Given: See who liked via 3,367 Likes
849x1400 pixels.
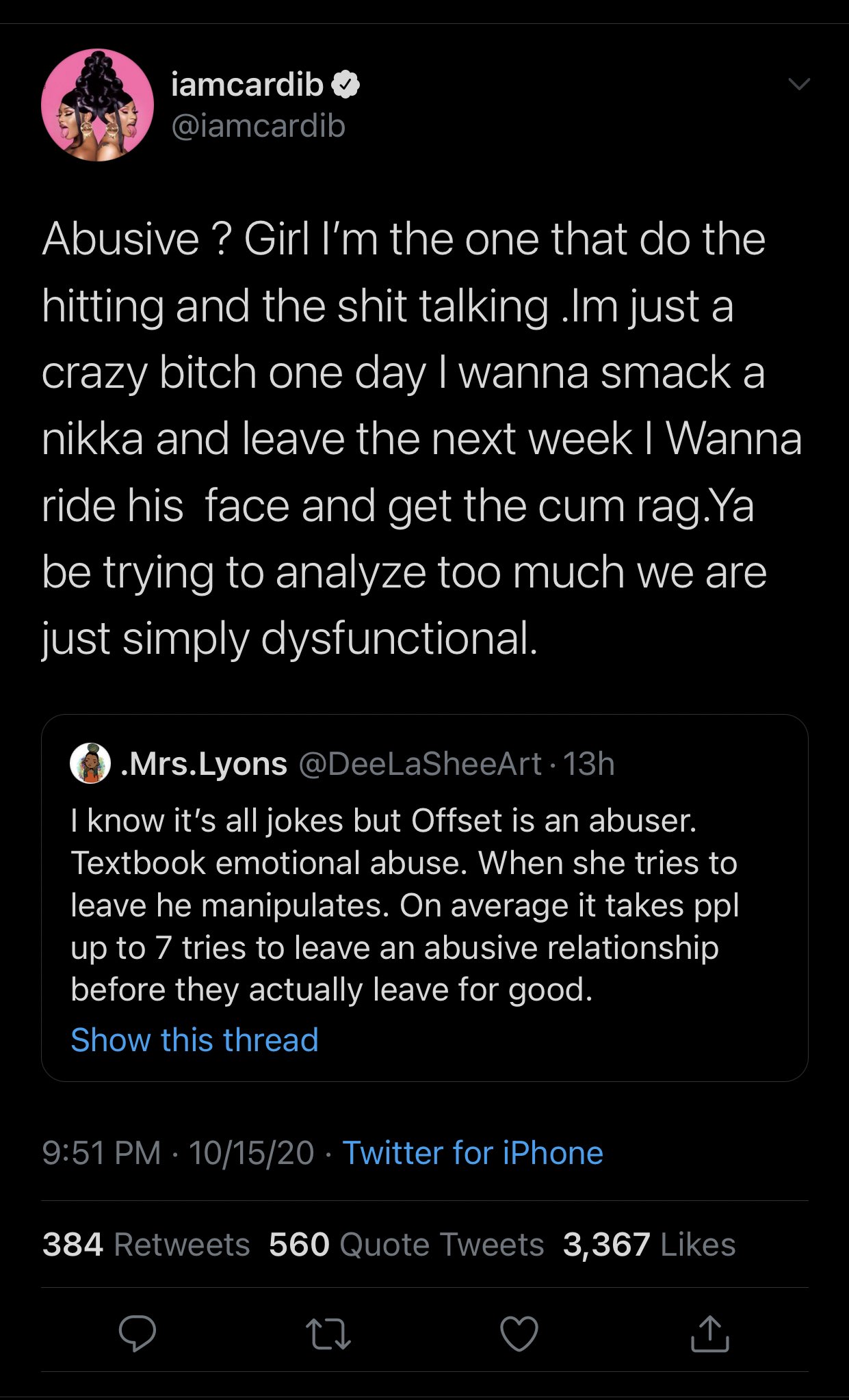Looking at the screenshot, I should 649,1244.
